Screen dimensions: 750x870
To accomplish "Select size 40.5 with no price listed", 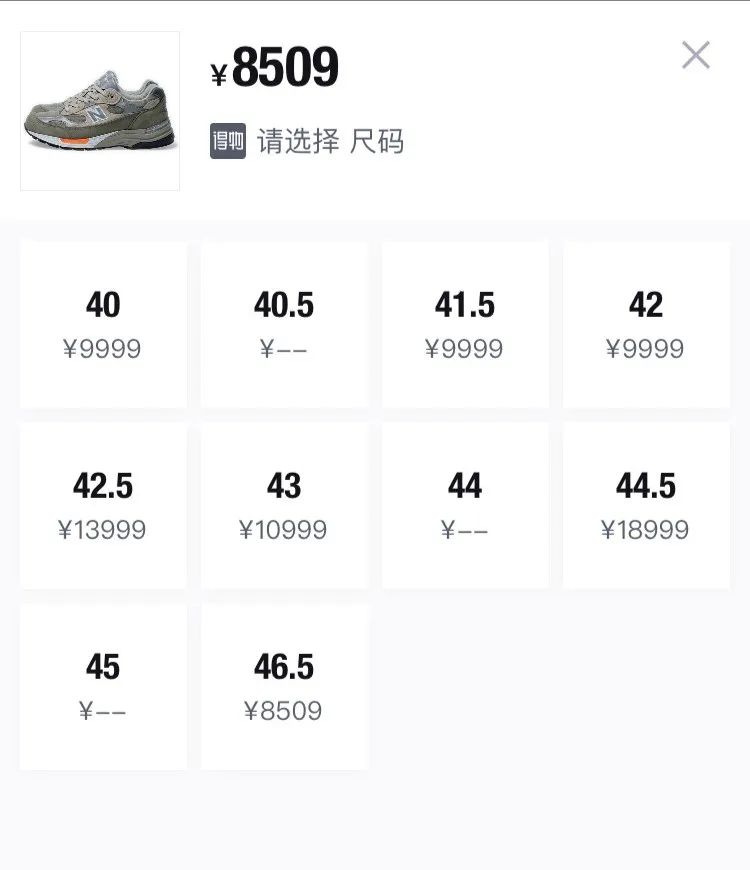I will click(284, 324).
